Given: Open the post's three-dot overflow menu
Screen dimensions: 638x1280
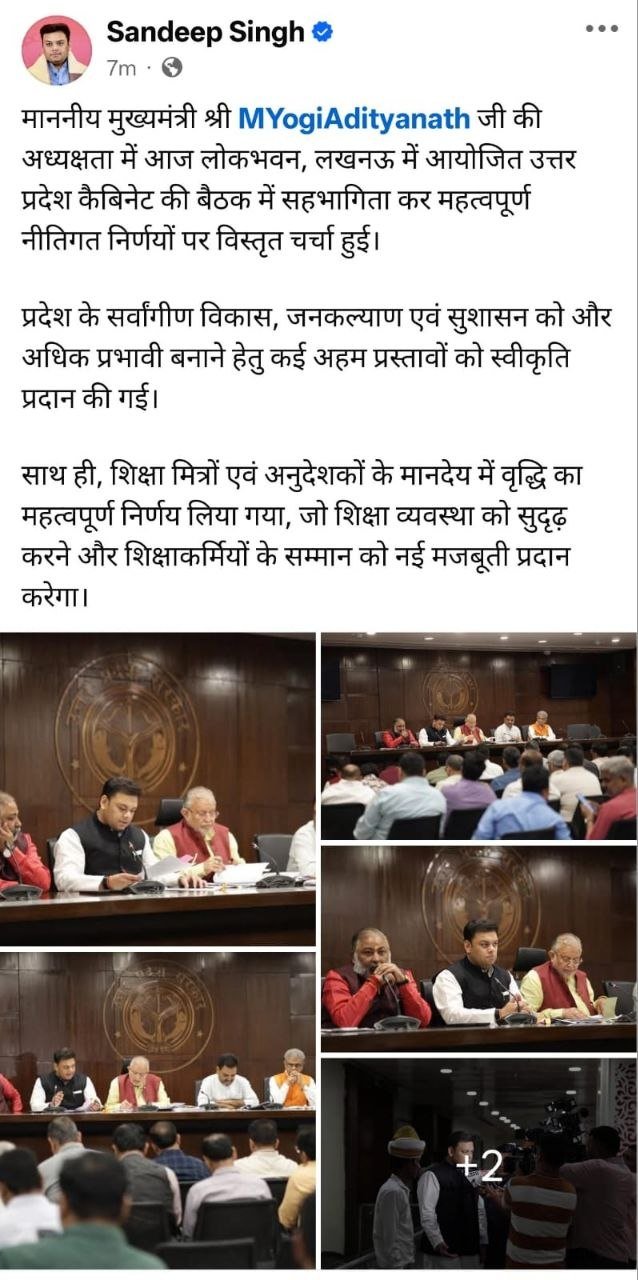Looking at the screenshot, I should [x=601, y=28].
